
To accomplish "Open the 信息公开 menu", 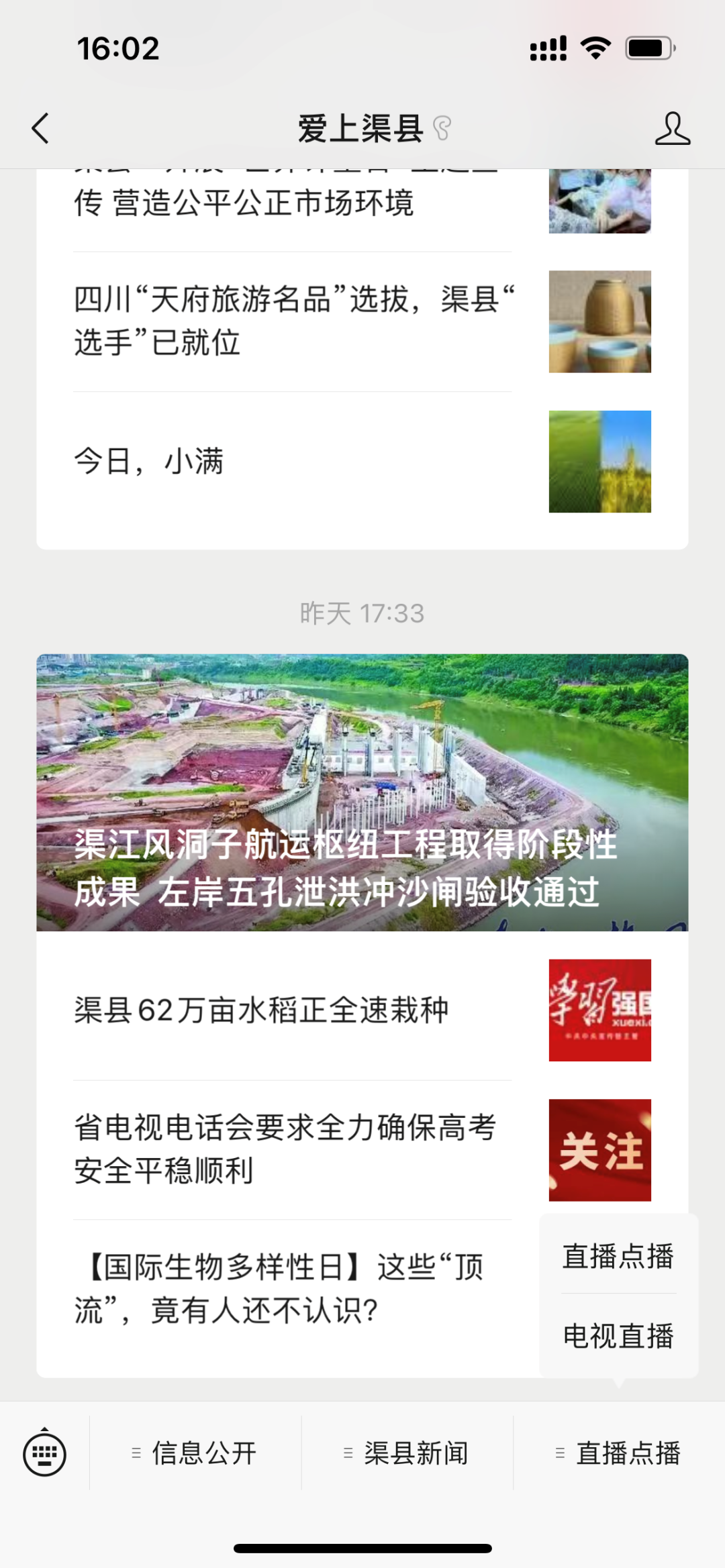I will point(195,1453).
